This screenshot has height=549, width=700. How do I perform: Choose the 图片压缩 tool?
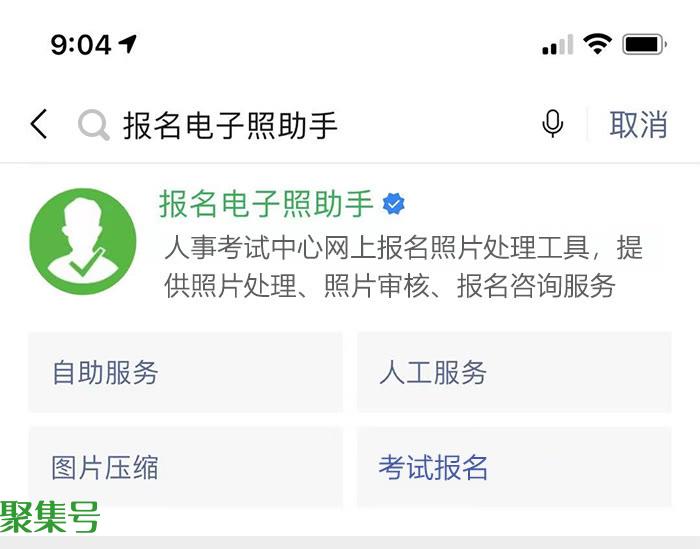click(x=185, y=467)
